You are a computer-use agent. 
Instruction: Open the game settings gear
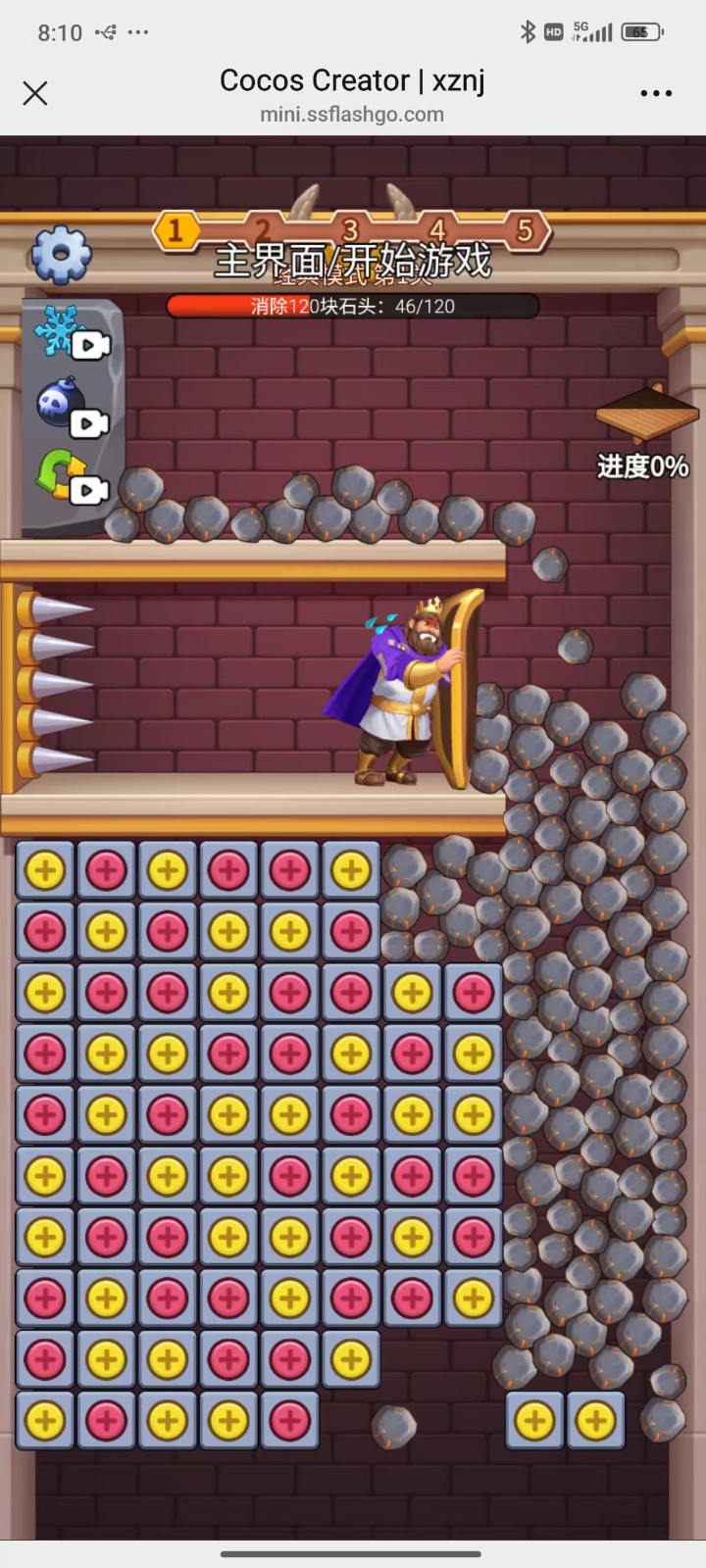[x=62, y=255]
